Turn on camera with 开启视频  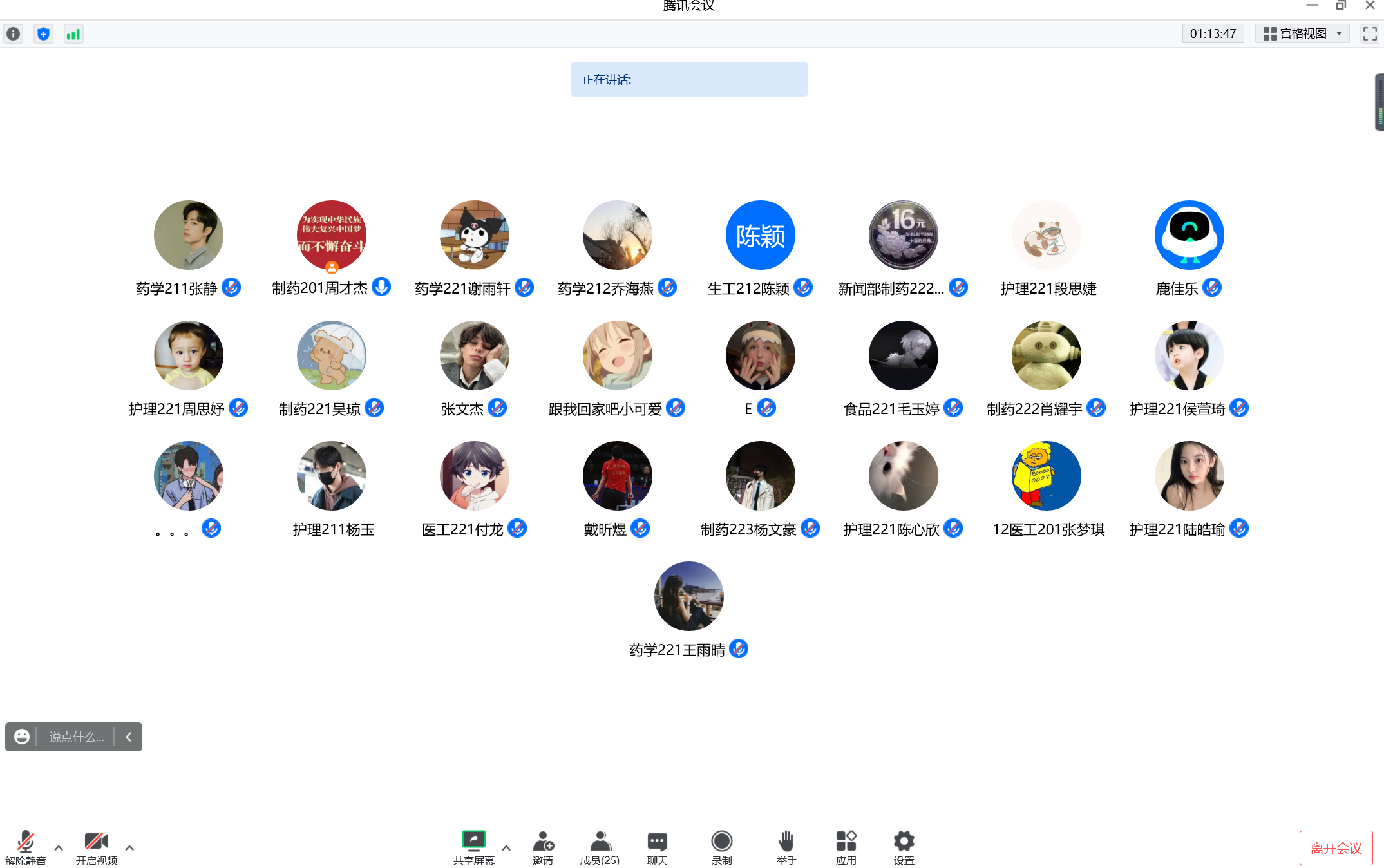click(96, 846)
